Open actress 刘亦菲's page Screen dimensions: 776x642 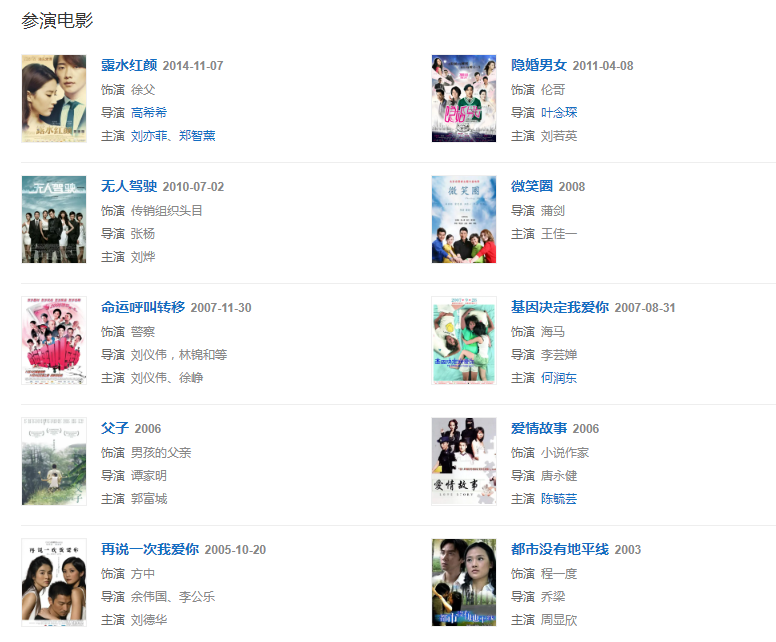click(149, 136)
